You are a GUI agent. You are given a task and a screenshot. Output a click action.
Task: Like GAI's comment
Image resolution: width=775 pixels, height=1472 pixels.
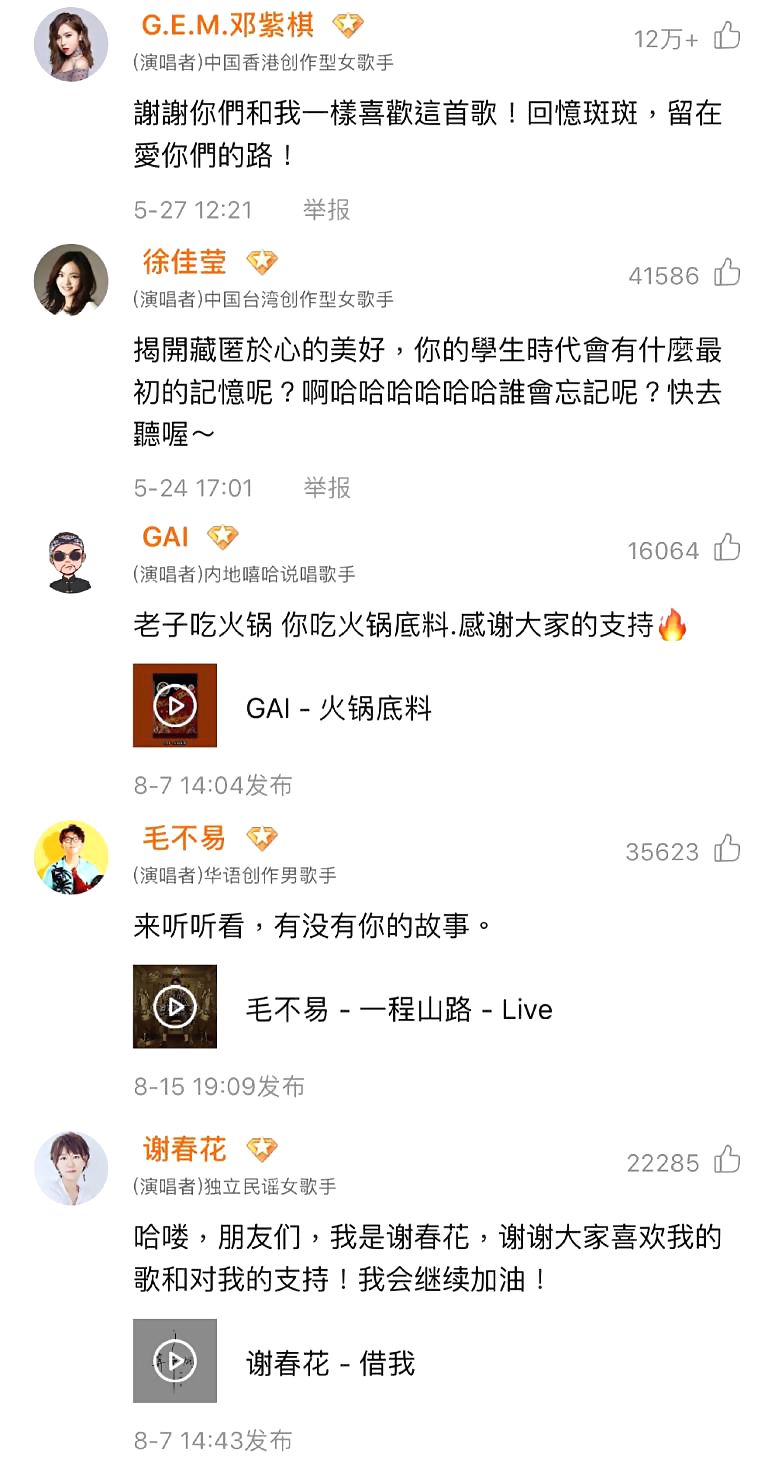[x=727, y=548]
